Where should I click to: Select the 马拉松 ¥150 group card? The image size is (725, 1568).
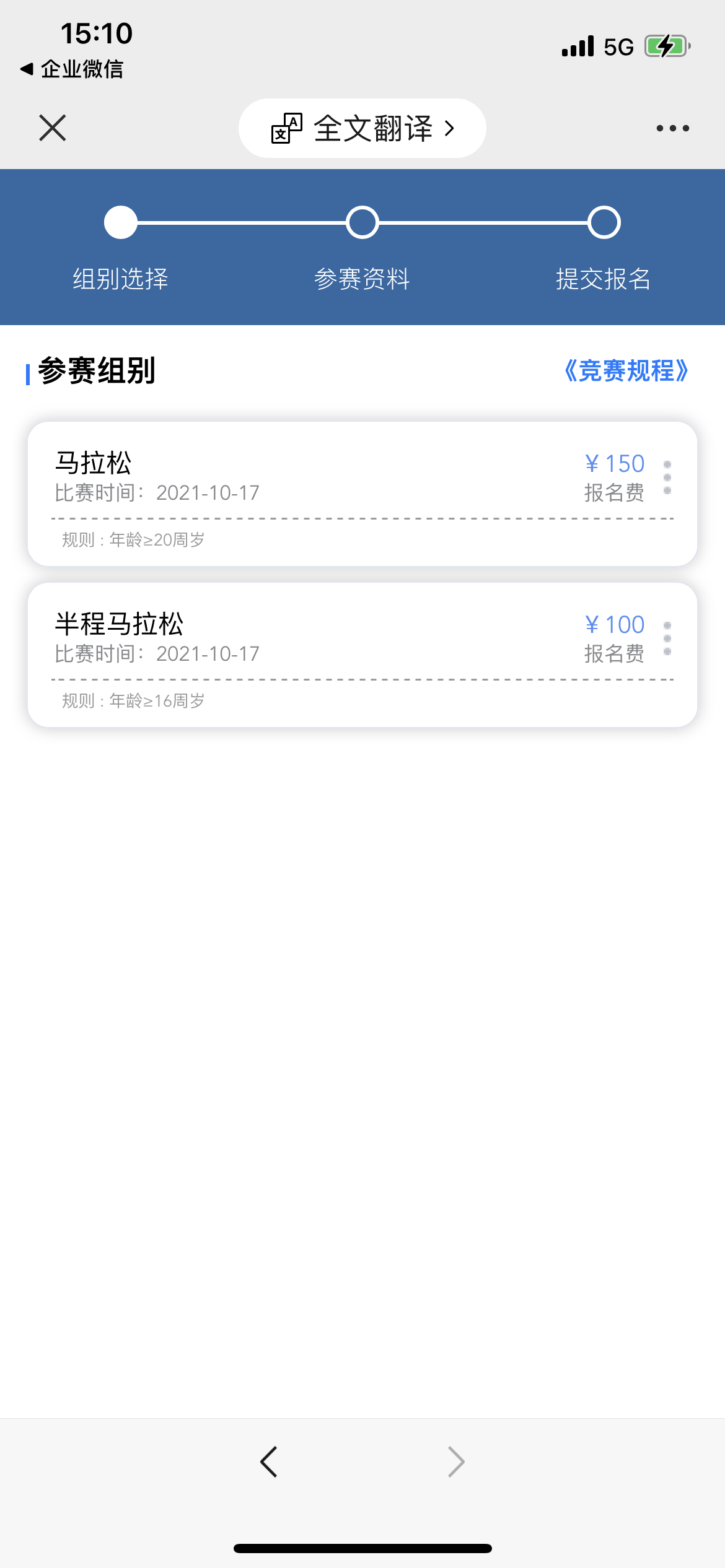tap(362, 493)
